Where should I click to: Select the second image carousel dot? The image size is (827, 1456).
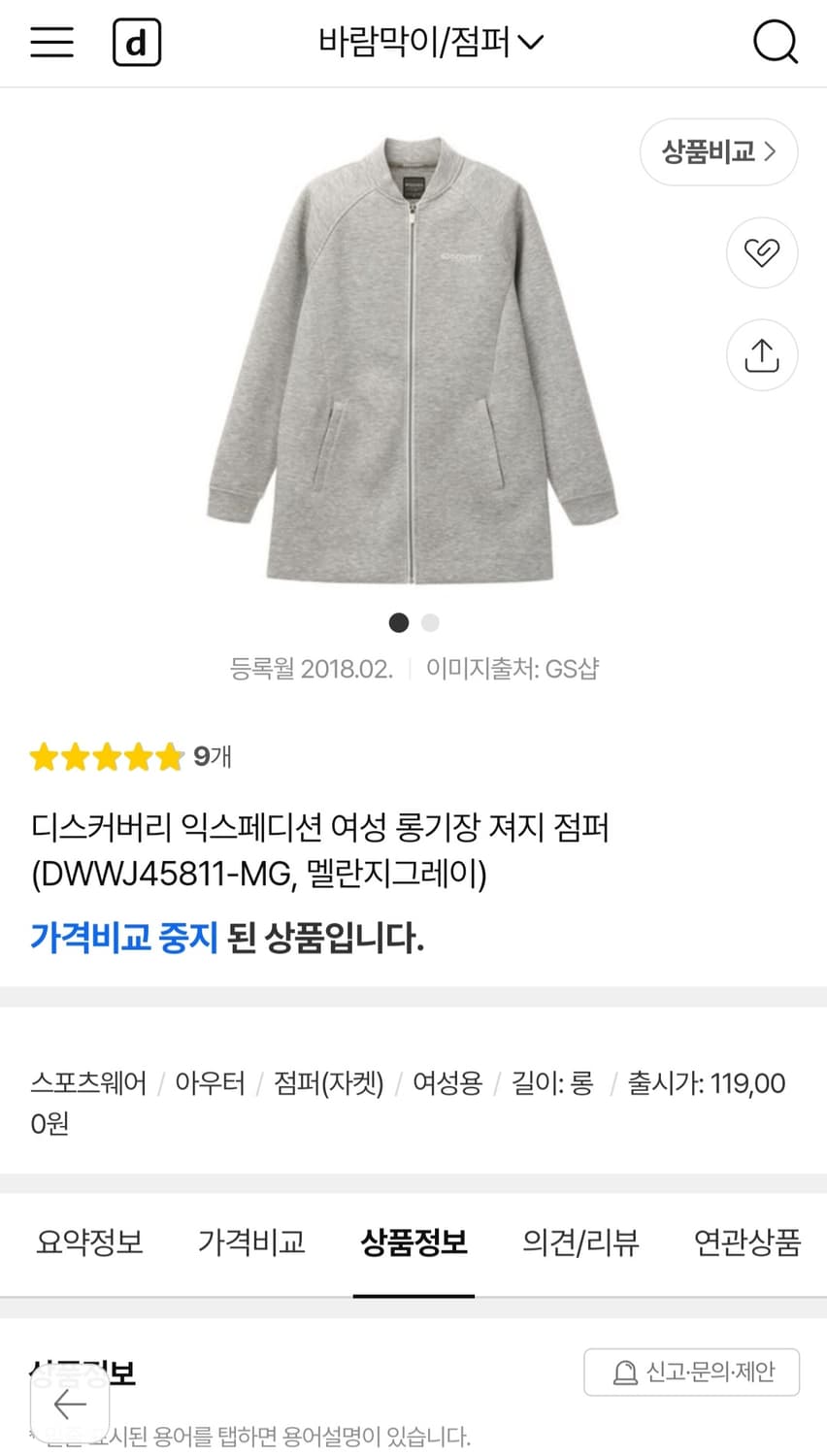coord(430,622)
